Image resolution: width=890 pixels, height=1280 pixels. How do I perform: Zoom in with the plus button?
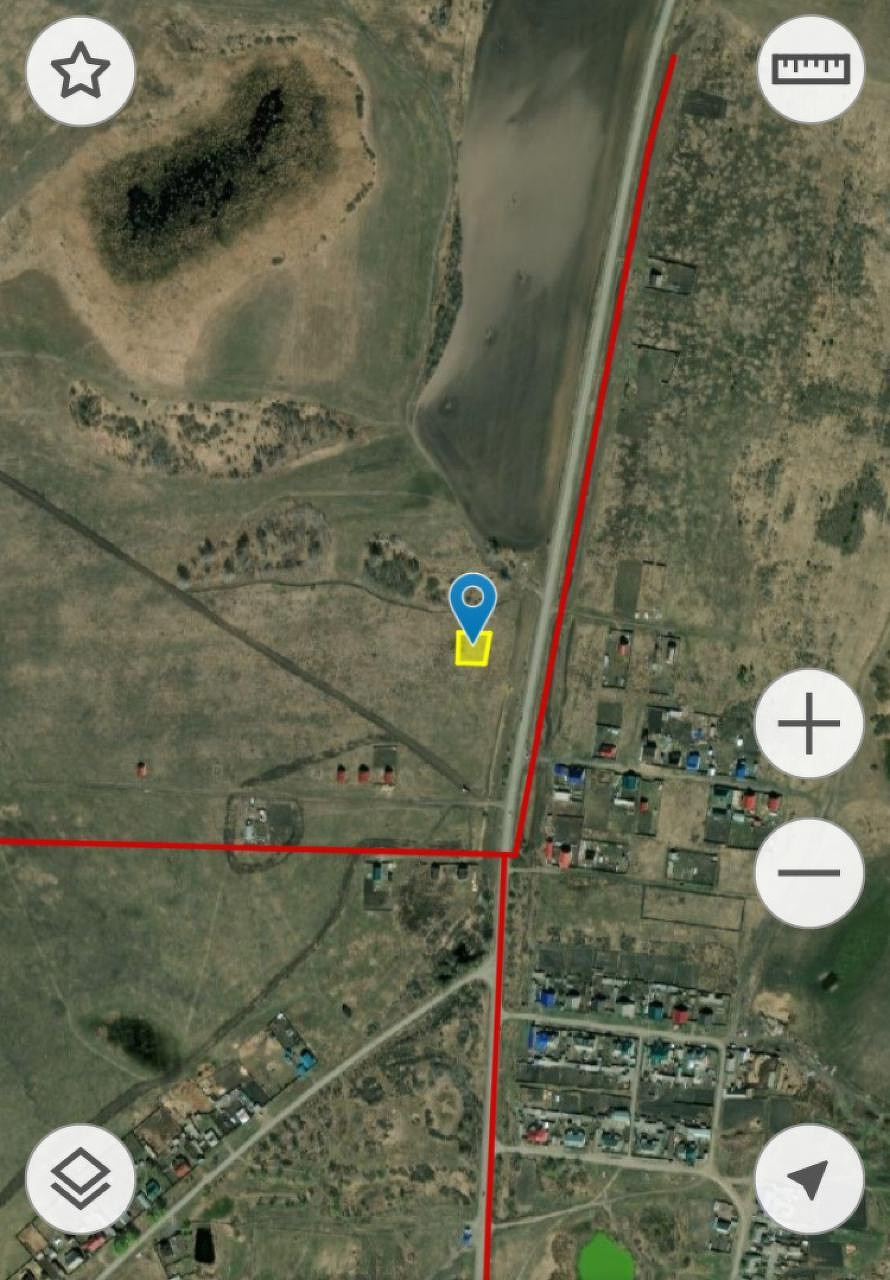coord(808,723)
